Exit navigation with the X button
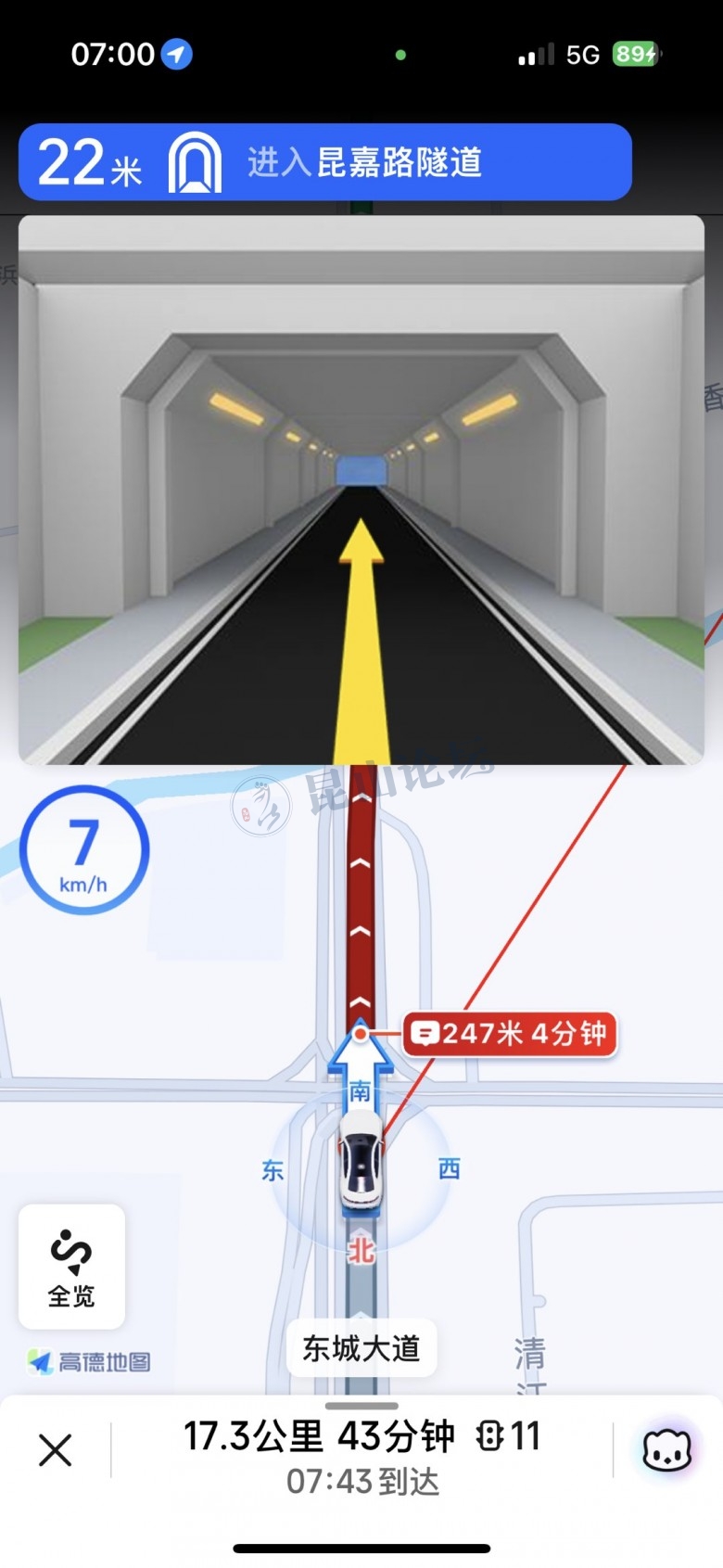The width and height of the screenshot is (723, 1568). (56, 1449)
